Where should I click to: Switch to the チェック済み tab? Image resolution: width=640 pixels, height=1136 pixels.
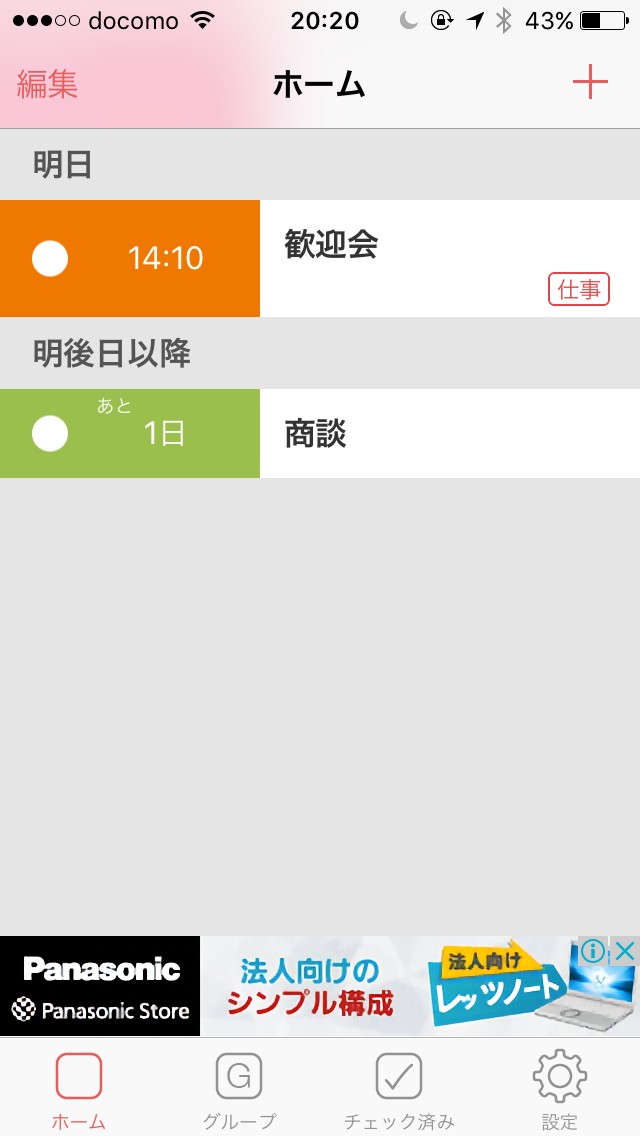399,1090
